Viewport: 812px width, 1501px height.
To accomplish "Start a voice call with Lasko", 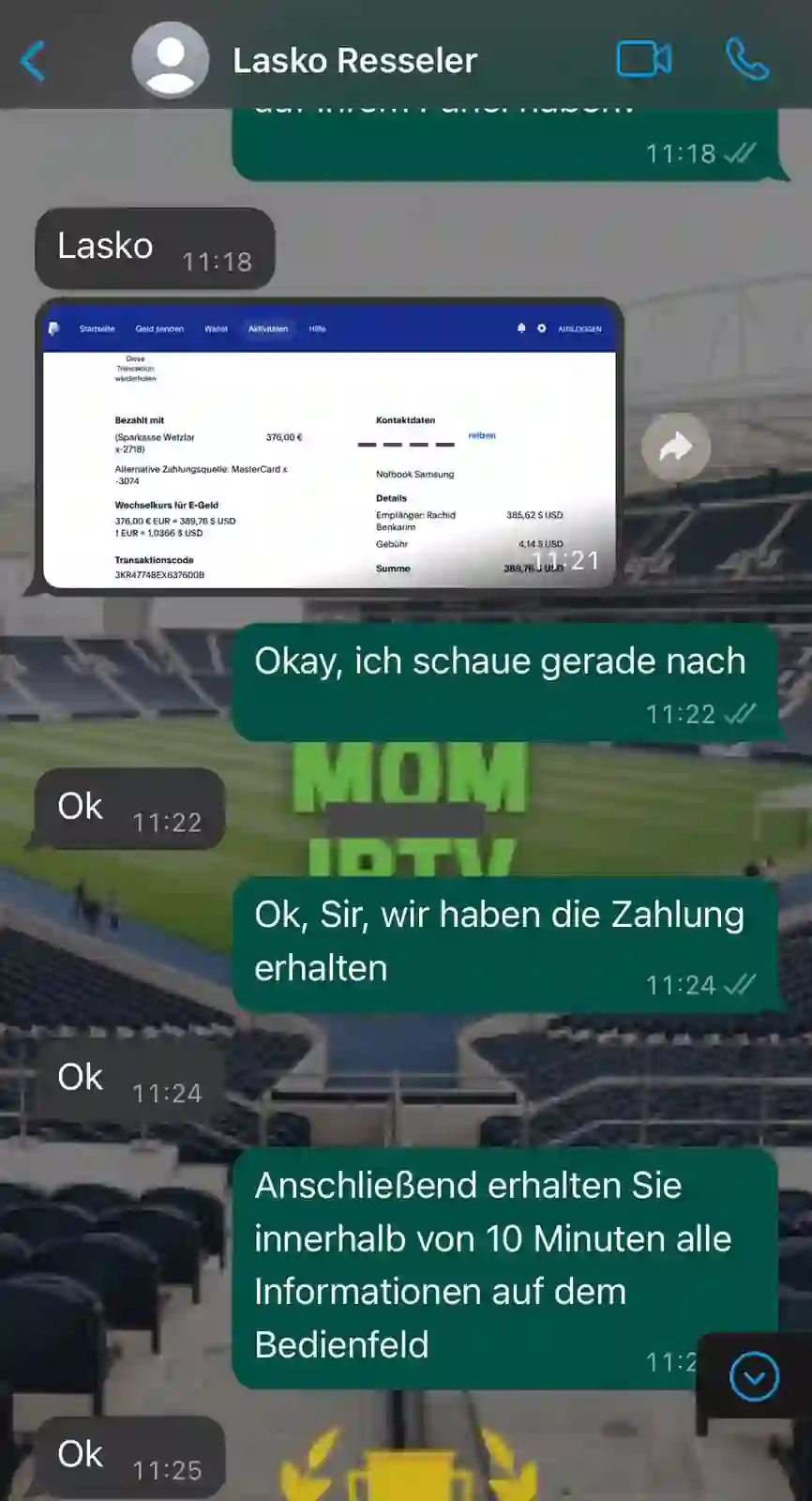I will tap(747, 60).
